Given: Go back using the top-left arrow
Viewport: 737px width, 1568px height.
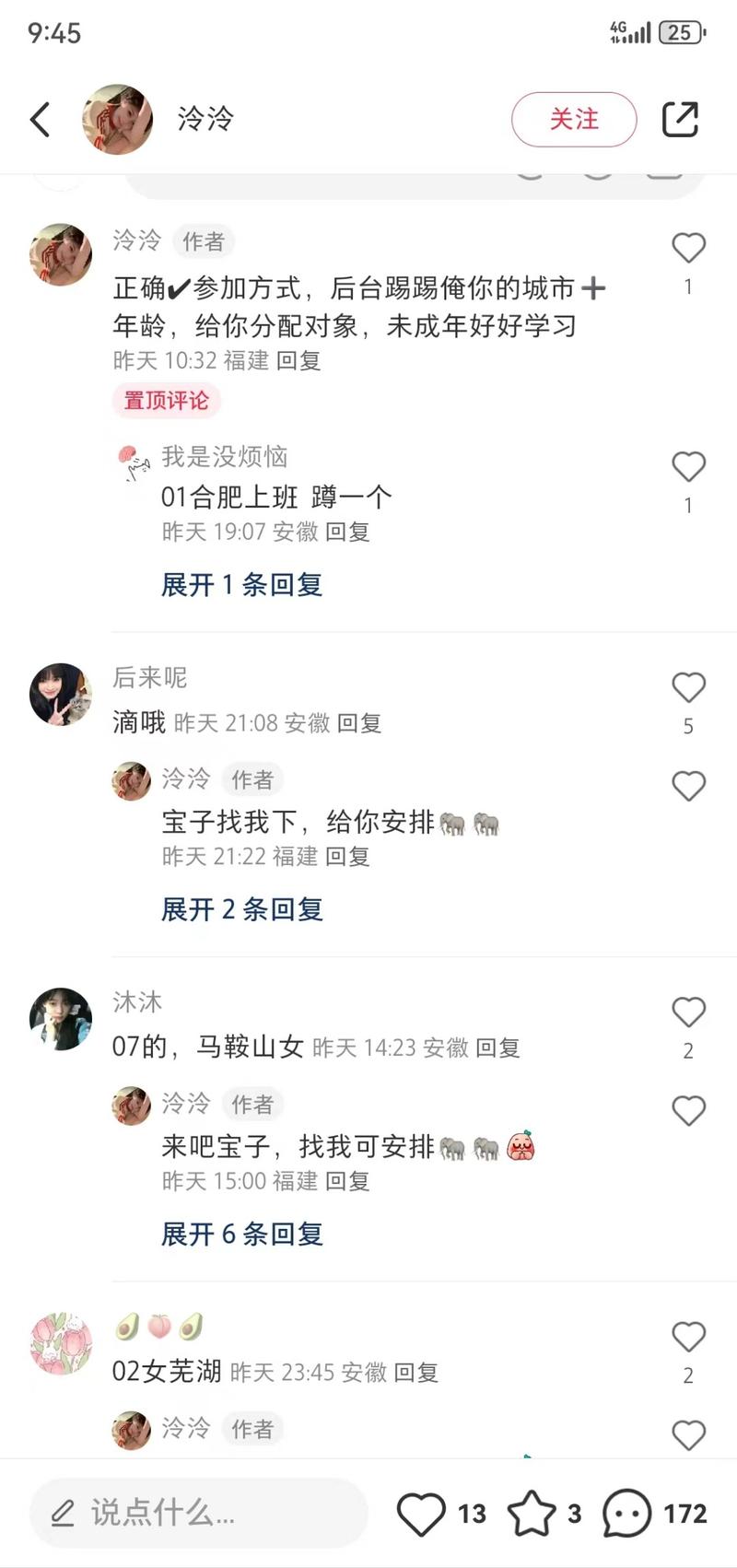Looking at the screenshot, I should pos(40,120).
